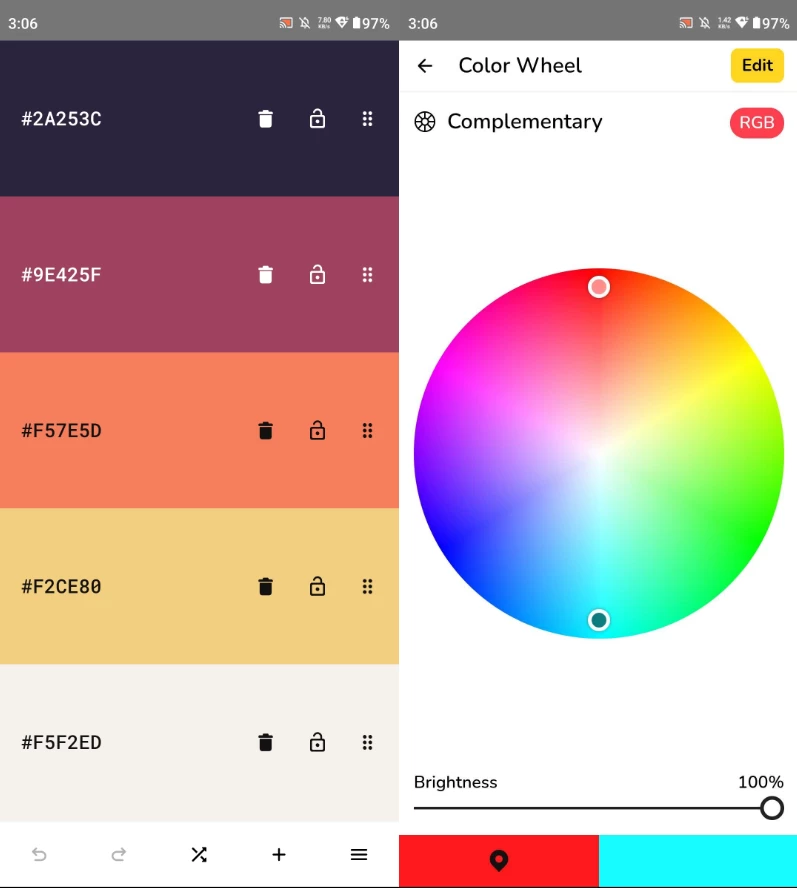Image resolution: width=797 pixels, height=888 pixels.
Task: Switch the RGB color mode chip
Action: click(756, 123)
